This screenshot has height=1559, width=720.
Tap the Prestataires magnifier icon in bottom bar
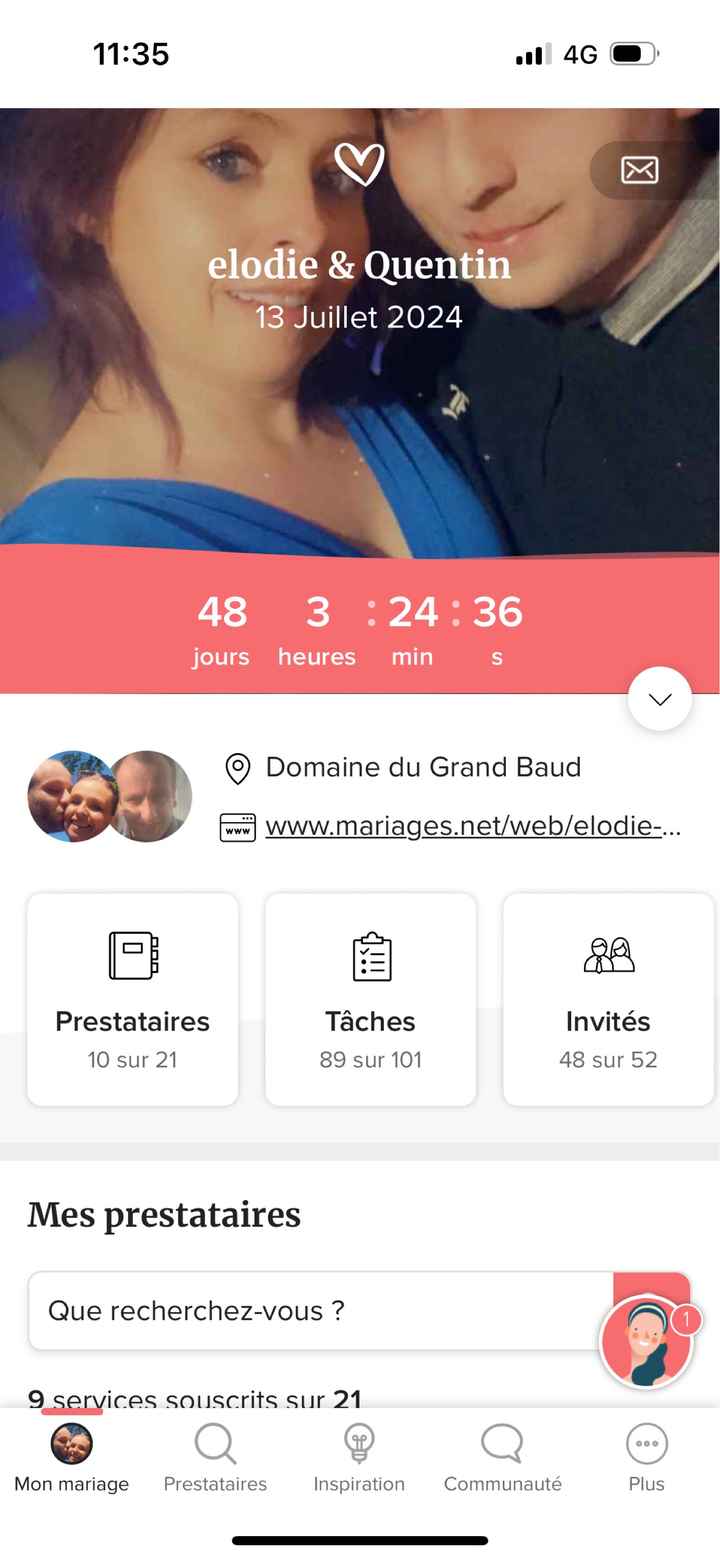point(214,1444)
